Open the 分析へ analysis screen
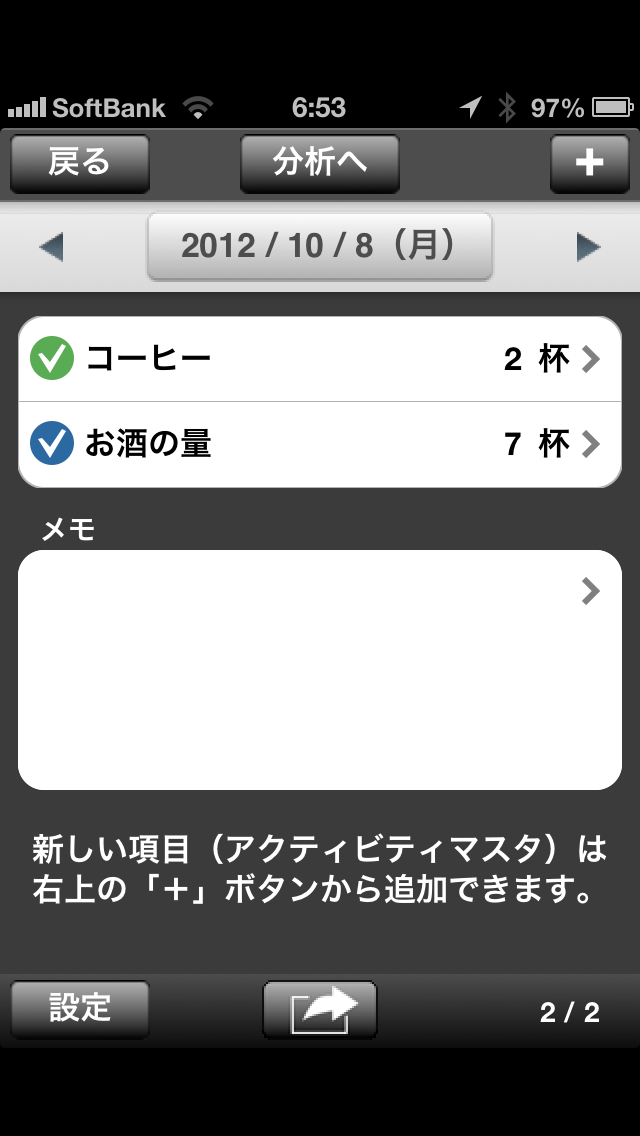The width and height of the screenshot is (640, 1136). point(320,163)
